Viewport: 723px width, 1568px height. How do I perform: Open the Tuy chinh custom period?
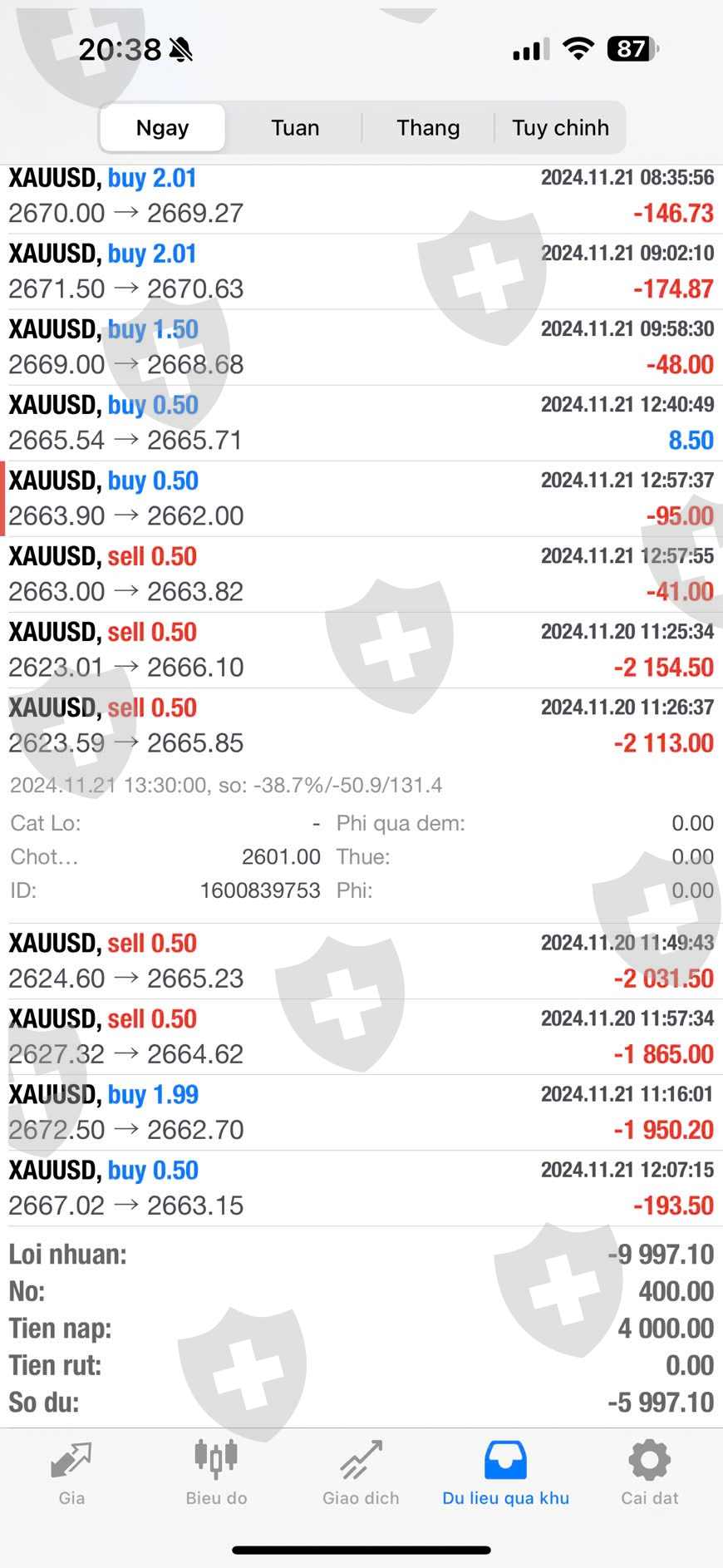pyautogui.click(x=560, y=128)
